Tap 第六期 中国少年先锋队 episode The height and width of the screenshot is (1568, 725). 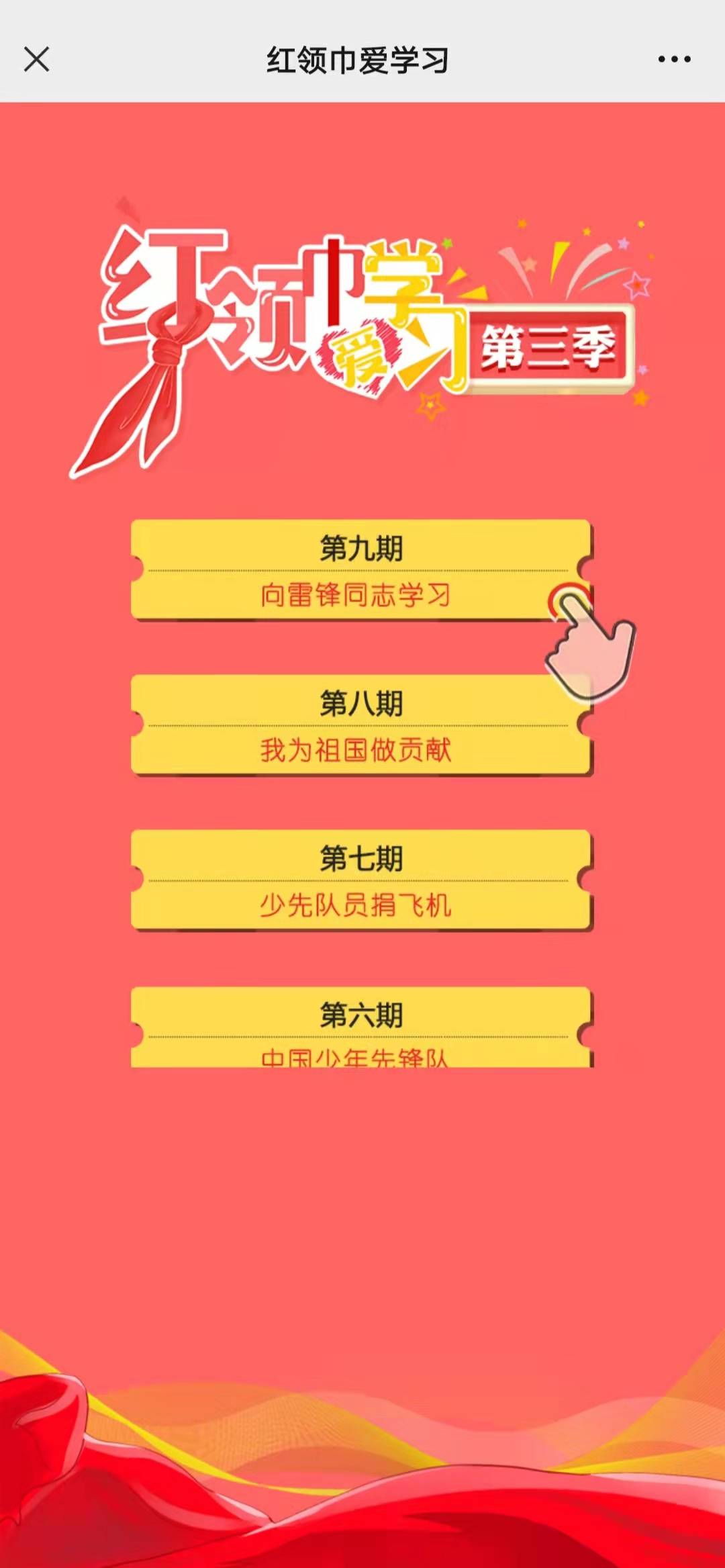click(x=361, y=1027)
